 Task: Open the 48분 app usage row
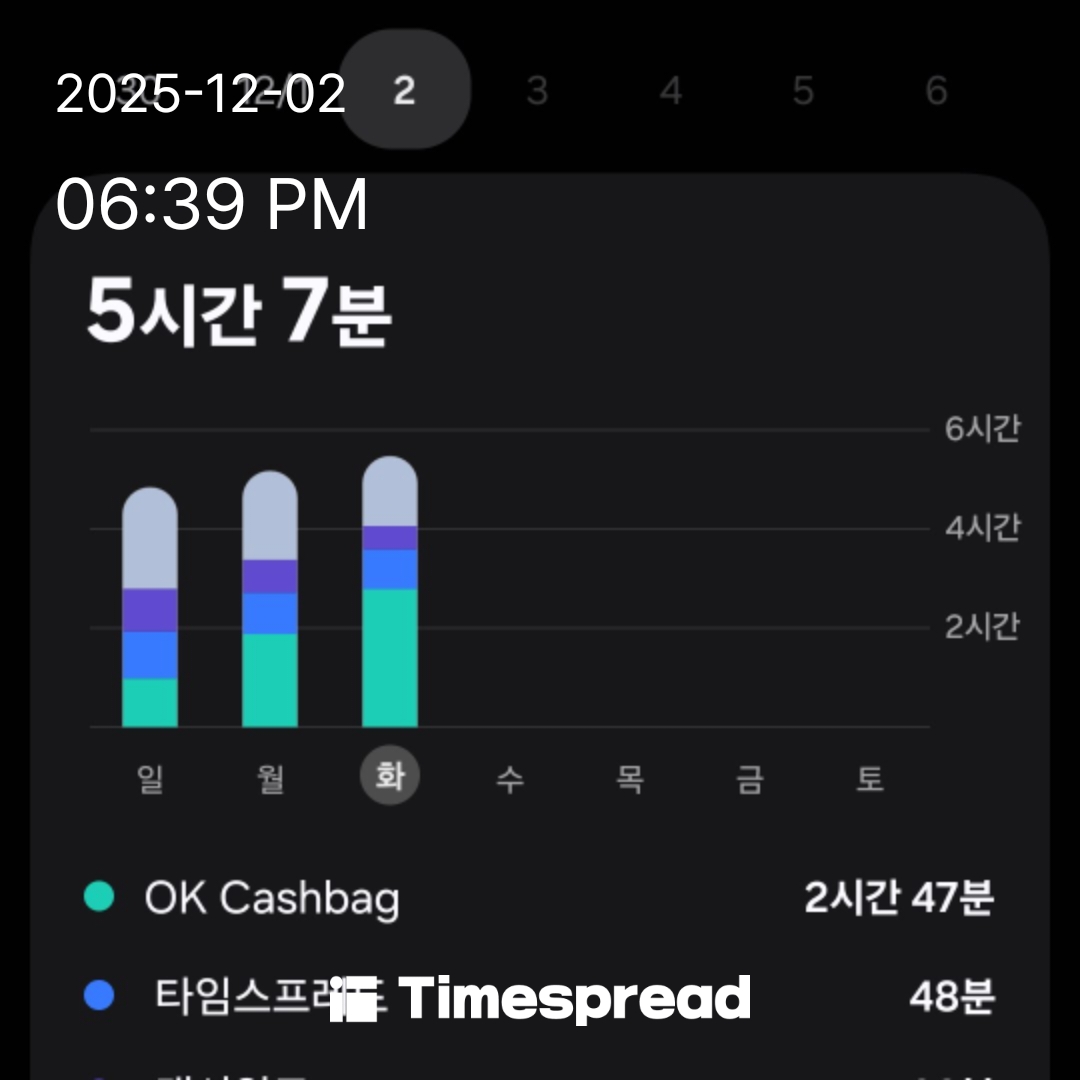[x=540, y=997]
